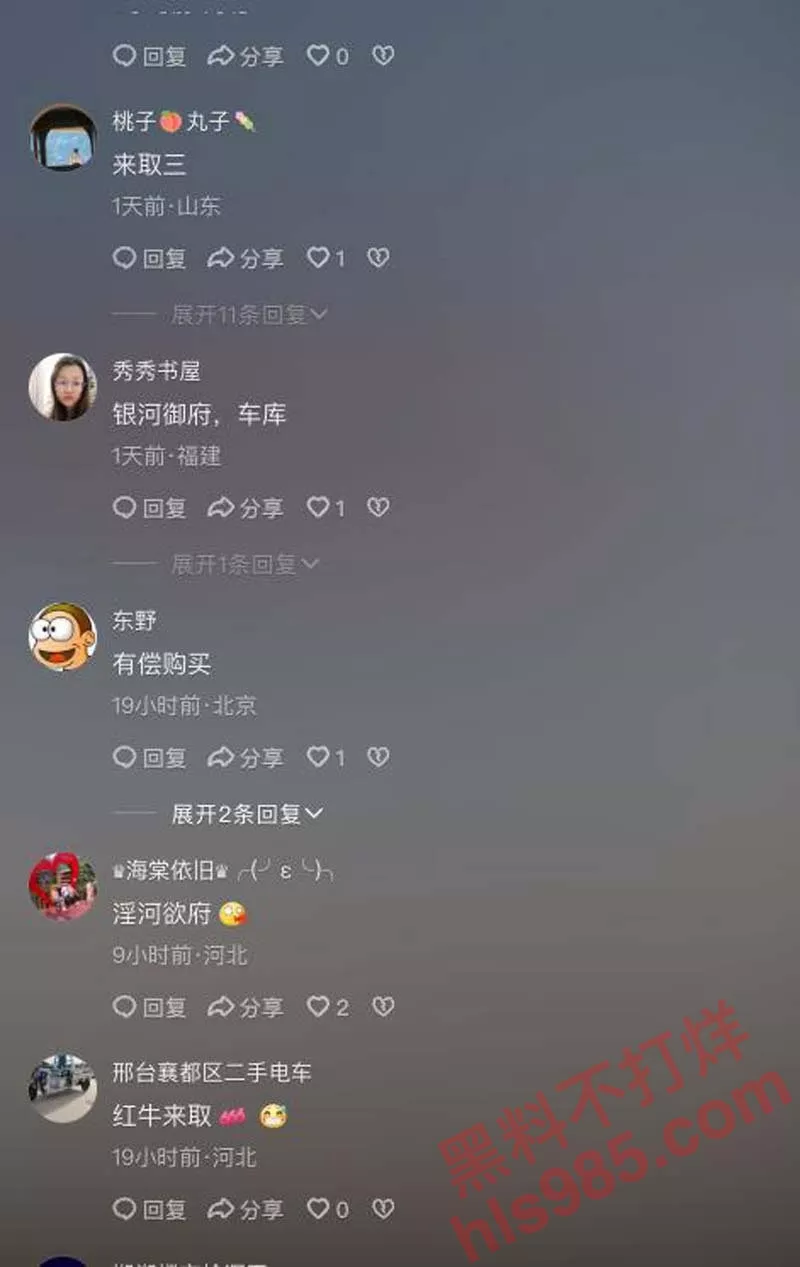Reply to 桃子丸子's comment
This screenshot has width=800, height=1267.
[x=149, y=259]
